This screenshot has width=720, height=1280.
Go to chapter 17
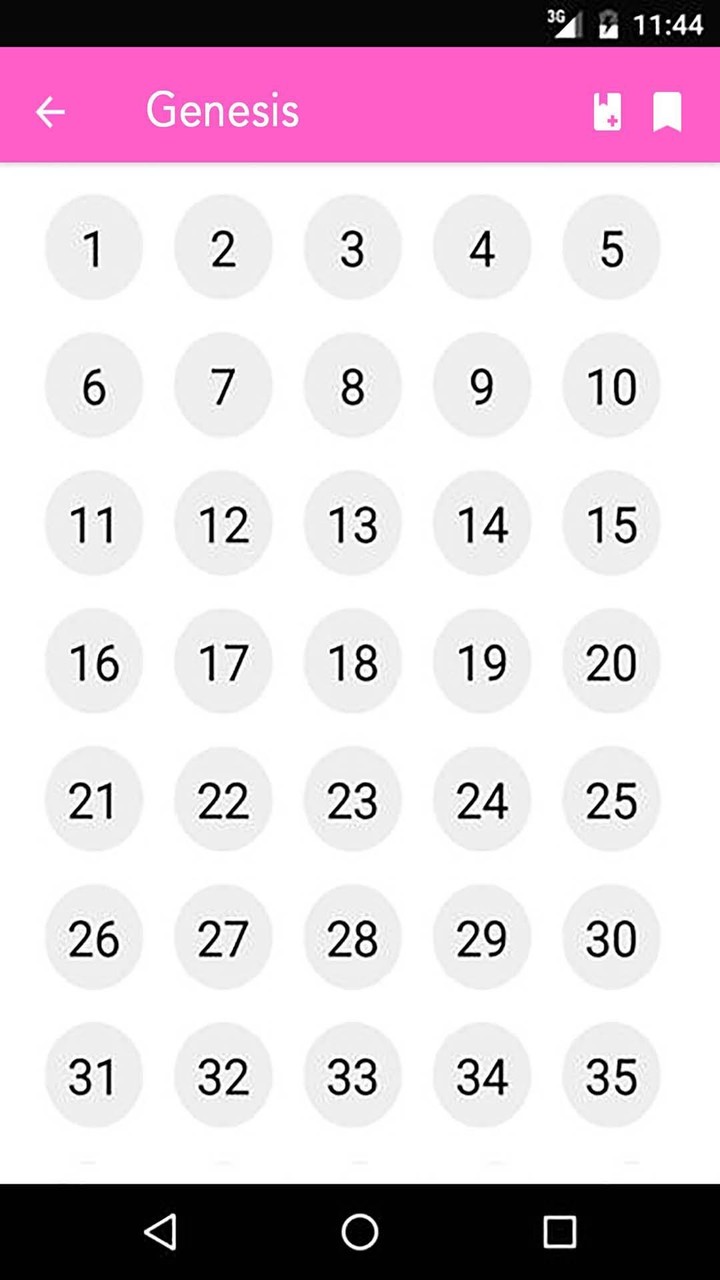pos(223,662)
